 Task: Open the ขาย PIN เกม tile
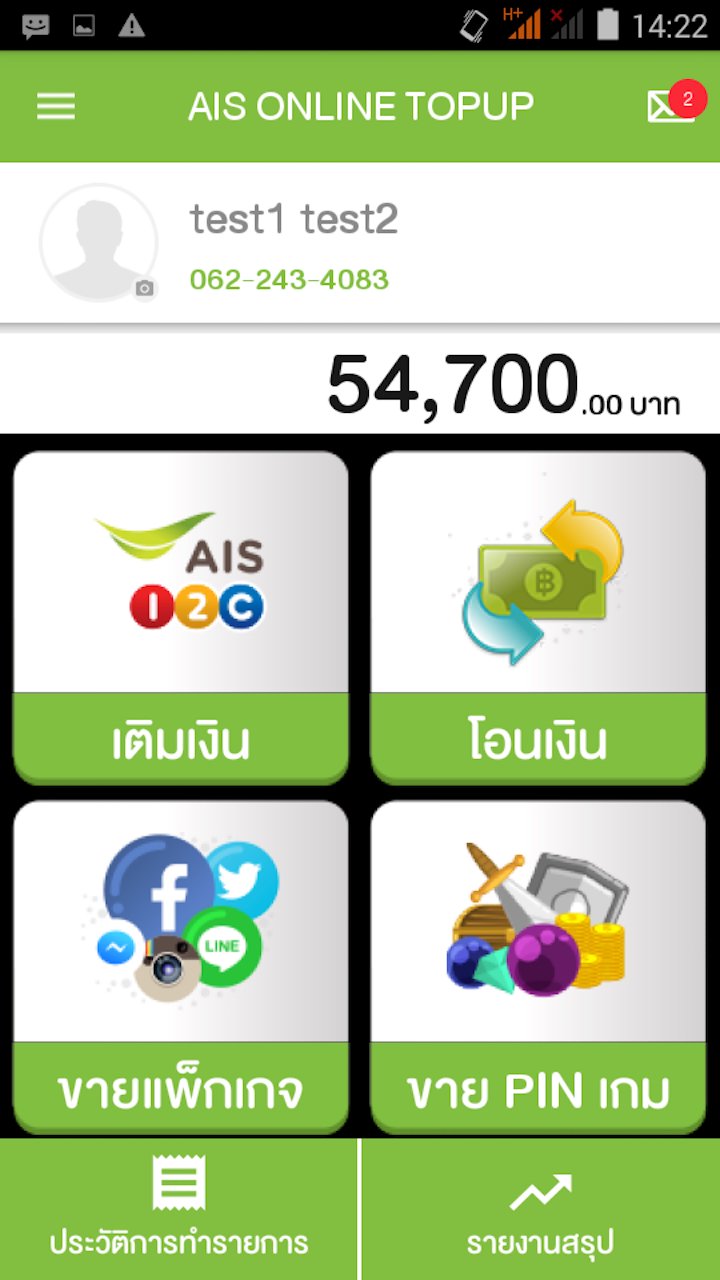tap(538, 966)
